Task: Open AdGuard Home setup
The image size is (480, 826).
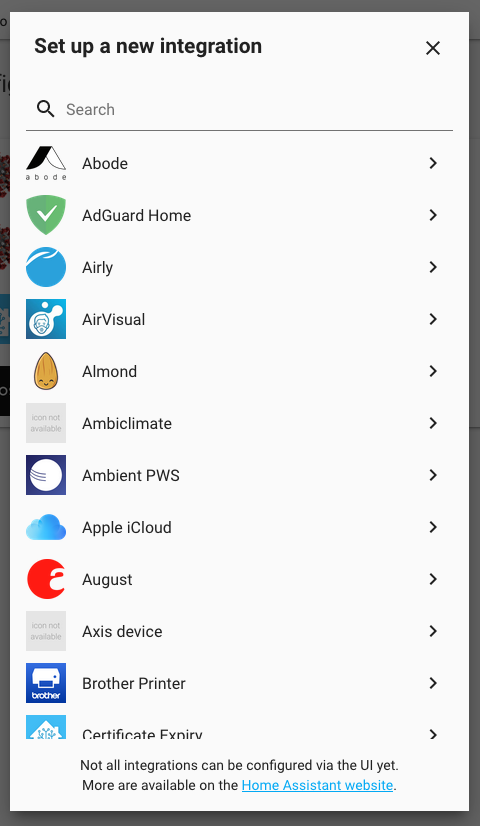Action: point(239,215)
